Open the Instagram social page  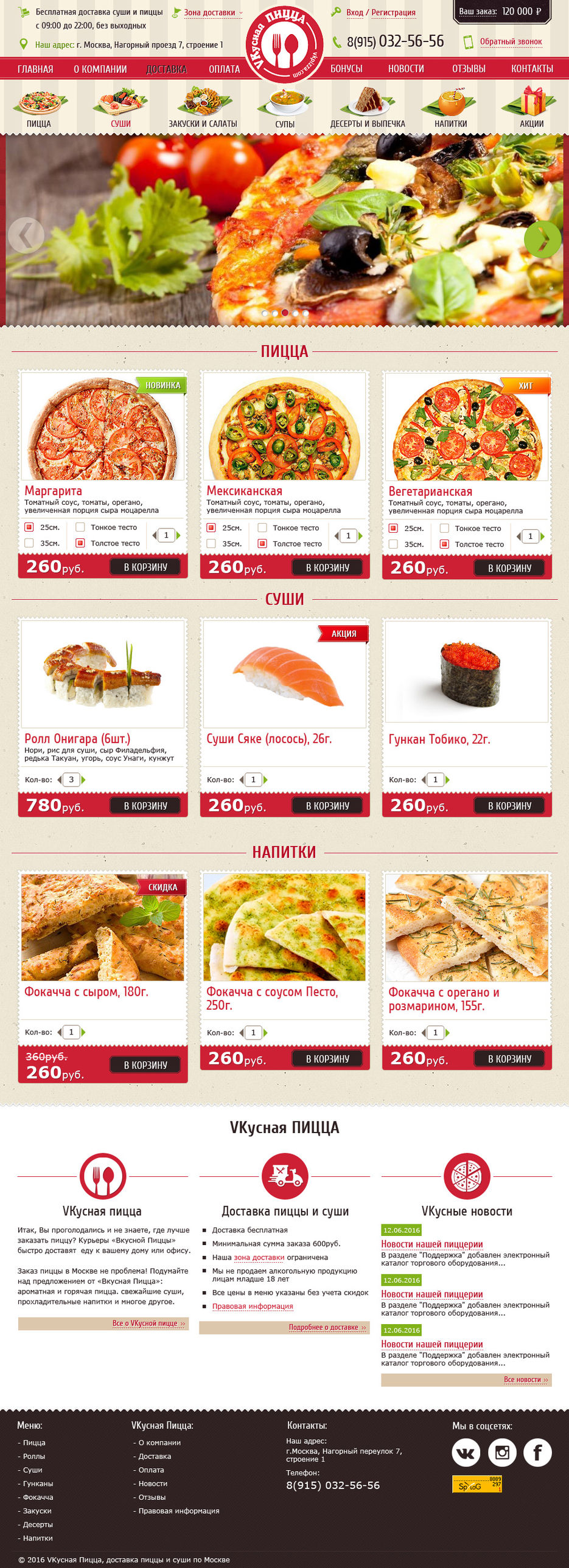(501, 1453)
